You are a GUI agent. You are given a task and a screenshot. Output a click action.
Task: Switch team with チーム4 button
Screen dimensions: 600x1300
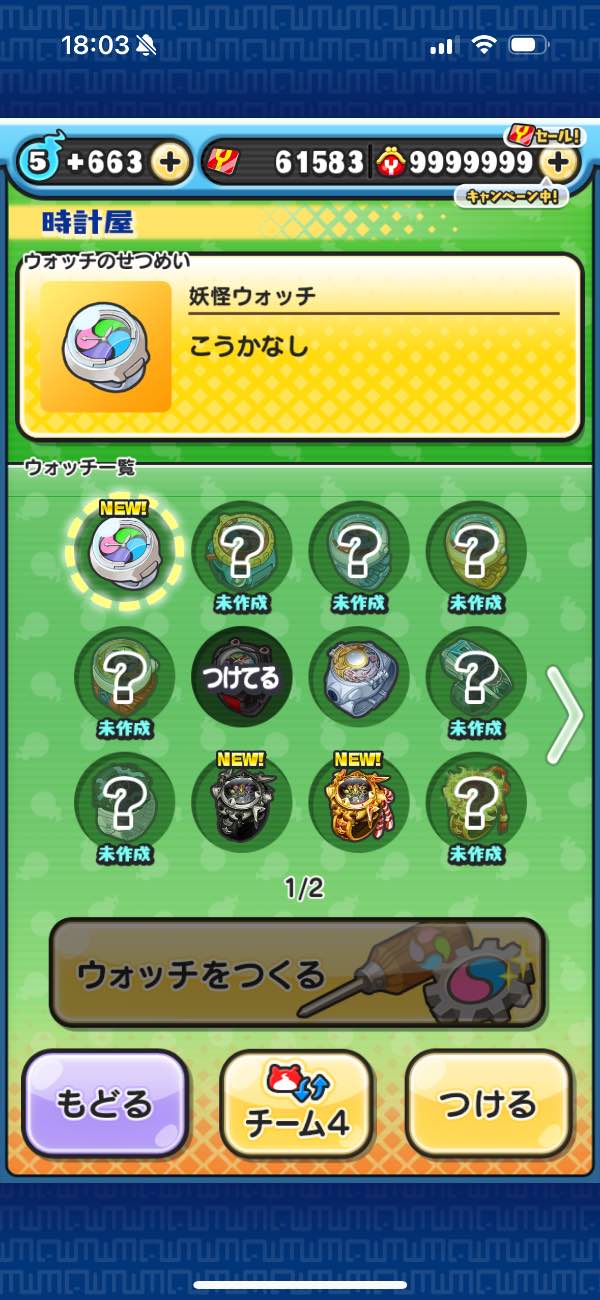tap(296, 1104)
